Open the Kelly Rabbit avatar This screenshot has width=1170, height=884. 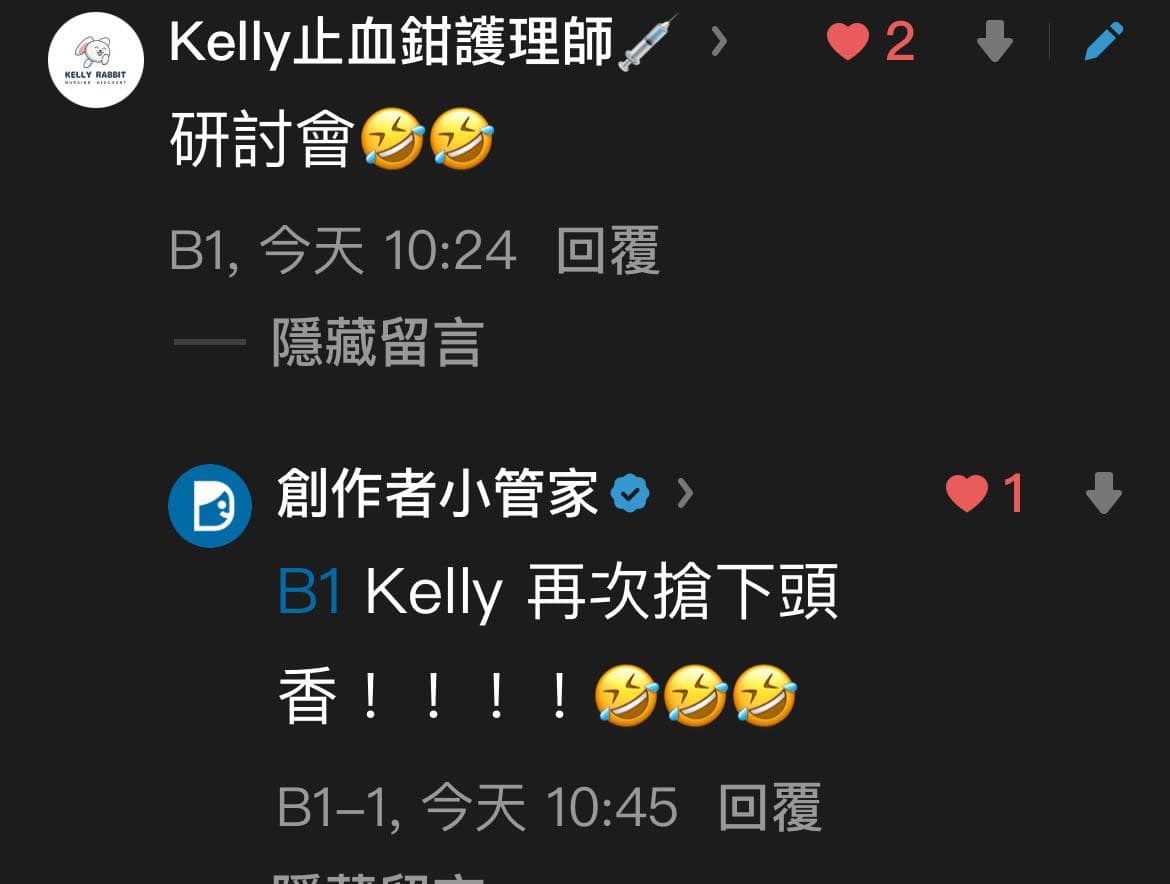click(96, 60)
